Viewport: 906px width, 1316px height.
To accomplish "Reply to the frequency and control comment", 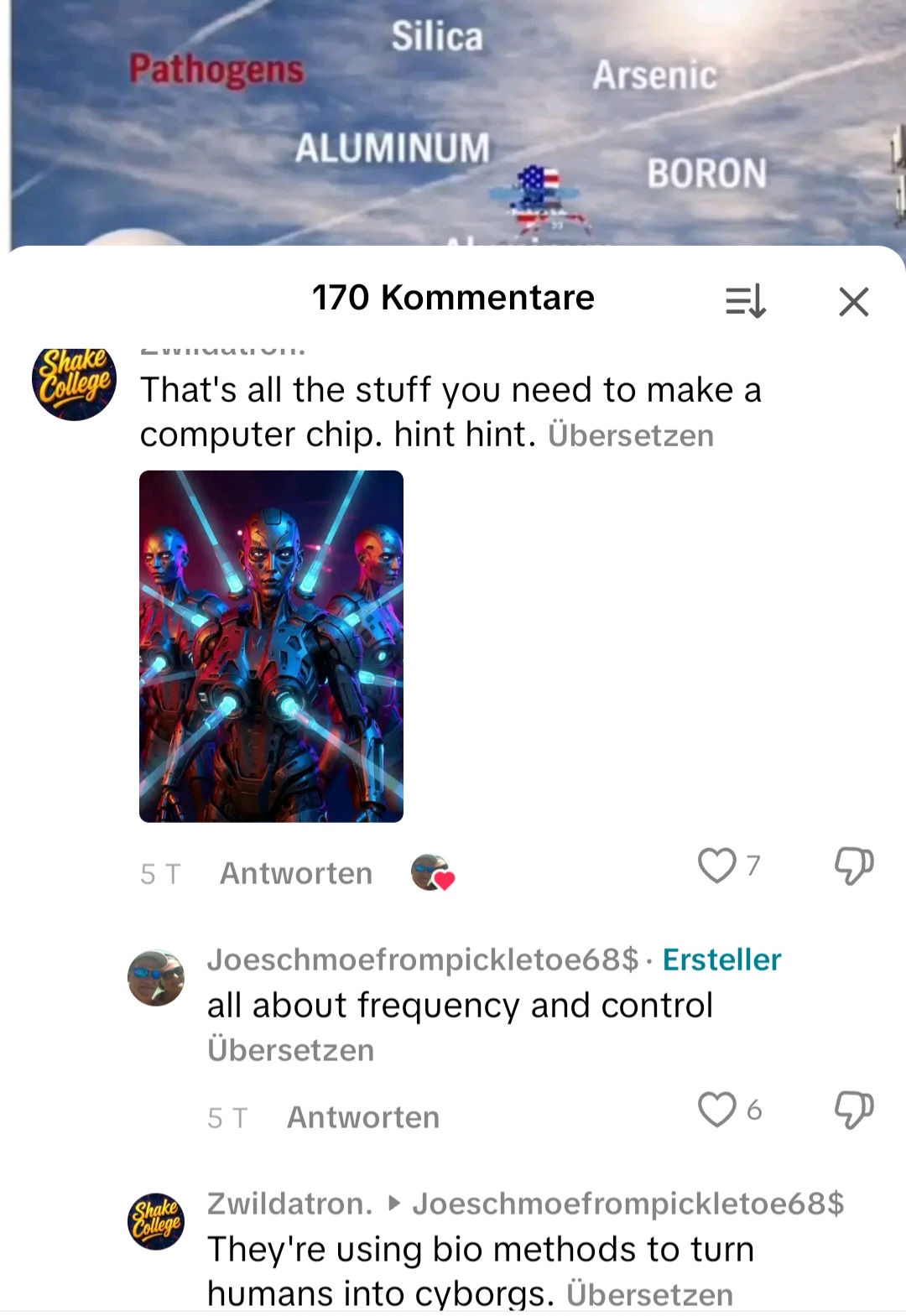I will click(362, 1117).
